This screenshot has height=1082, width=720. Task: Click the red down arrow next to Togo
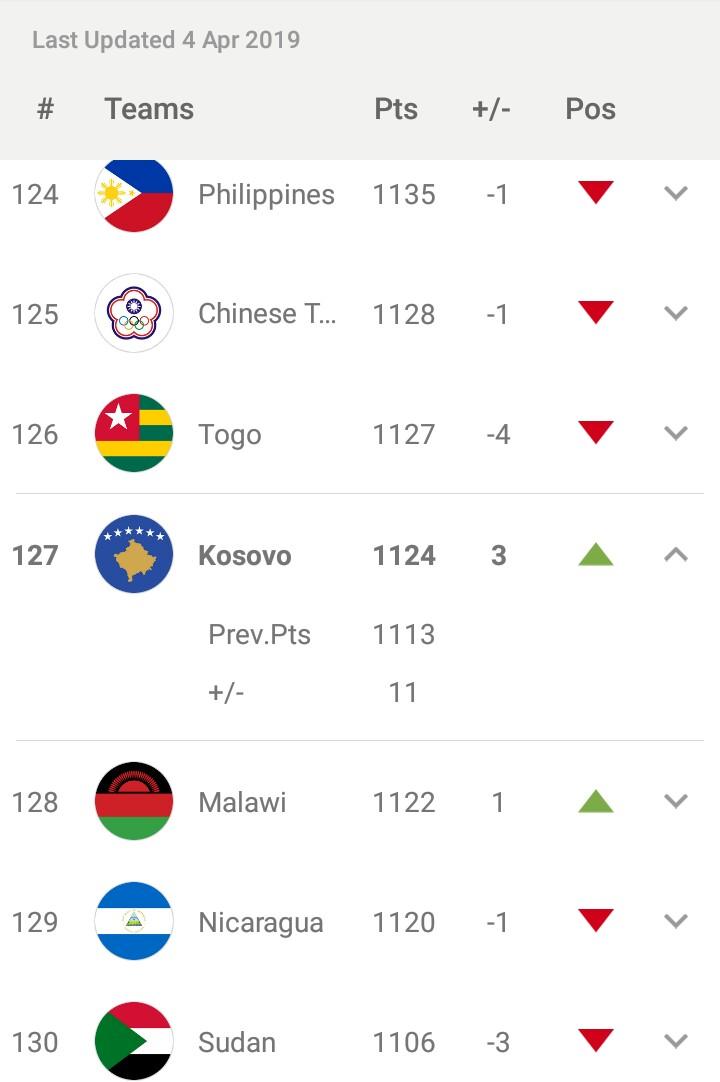click(x=595, y=432)
